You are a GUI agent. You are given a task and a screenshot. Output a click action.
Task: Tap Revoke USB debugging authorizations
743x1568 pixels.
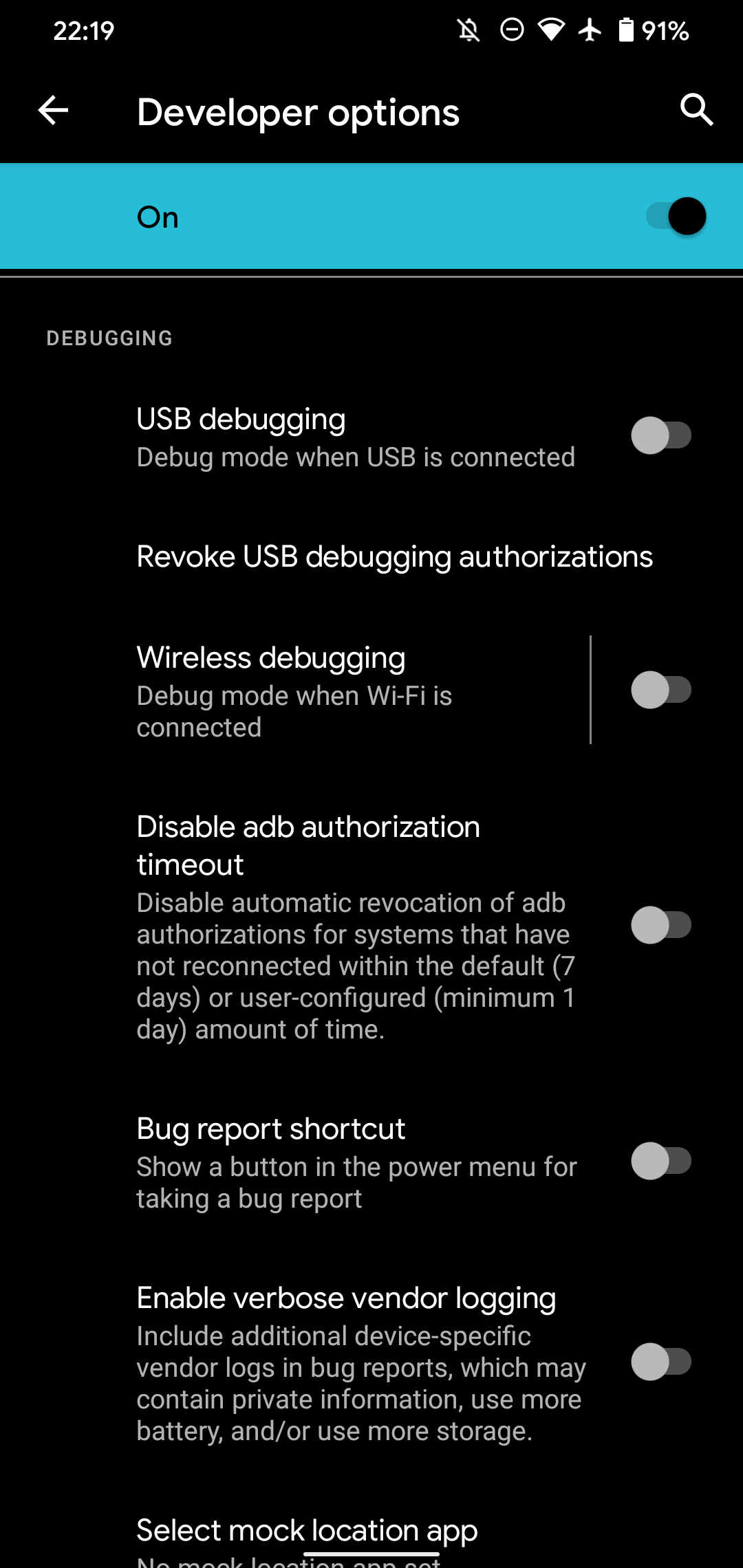(x=394, y=556)
